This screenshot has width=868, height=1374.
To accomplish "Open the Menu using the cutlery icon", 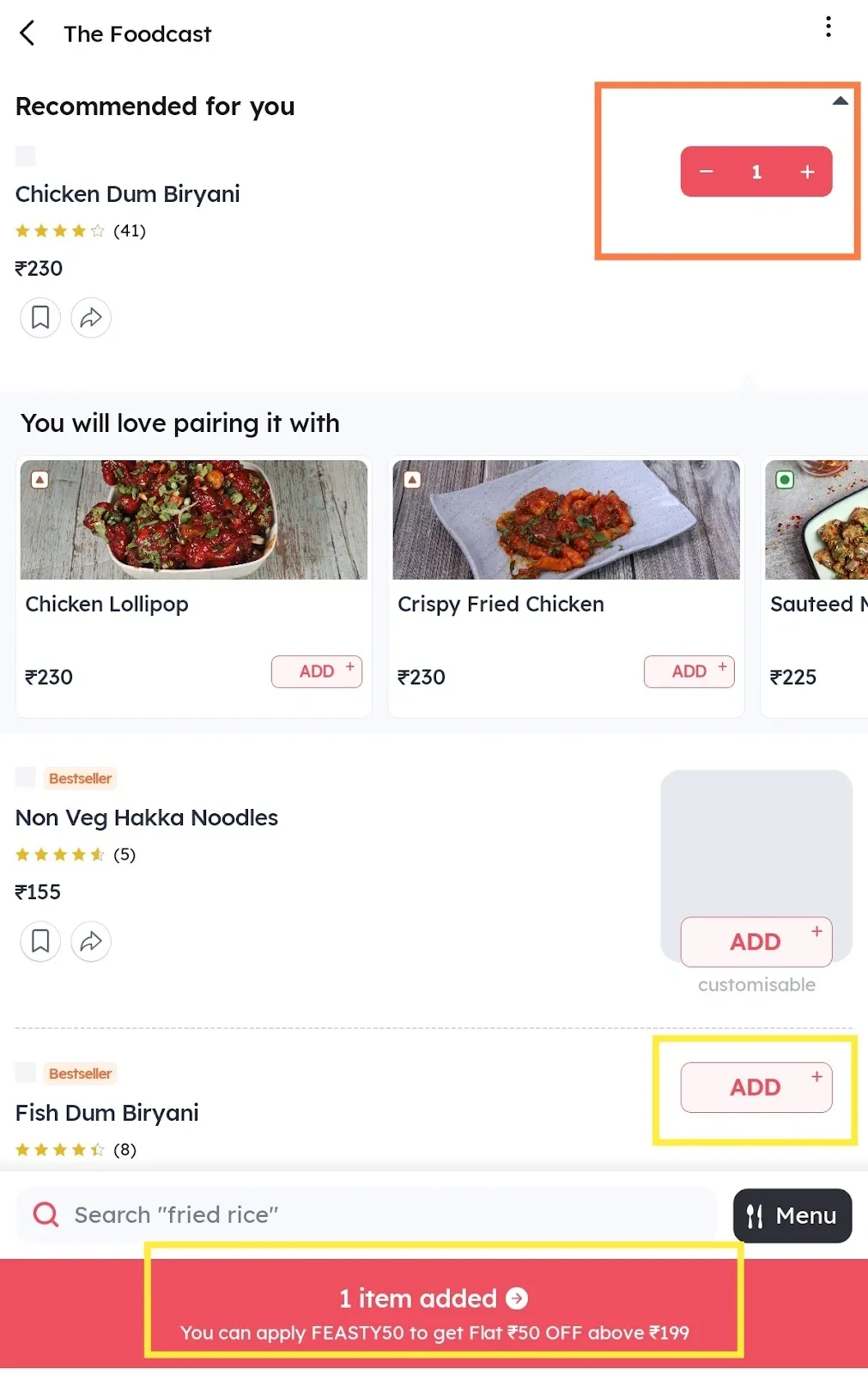I will click(x=756, y=1214).
